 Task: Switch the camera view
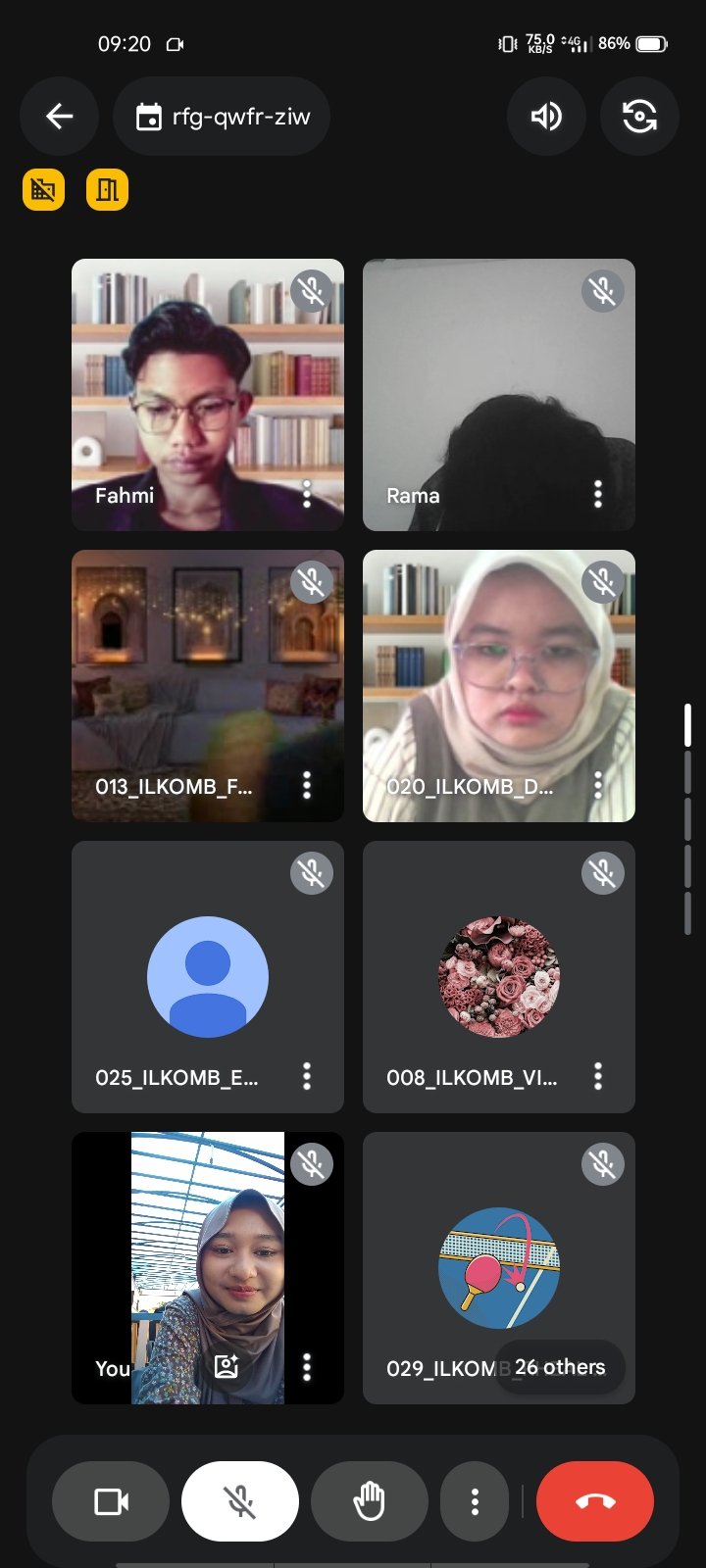tap(639, 117)
